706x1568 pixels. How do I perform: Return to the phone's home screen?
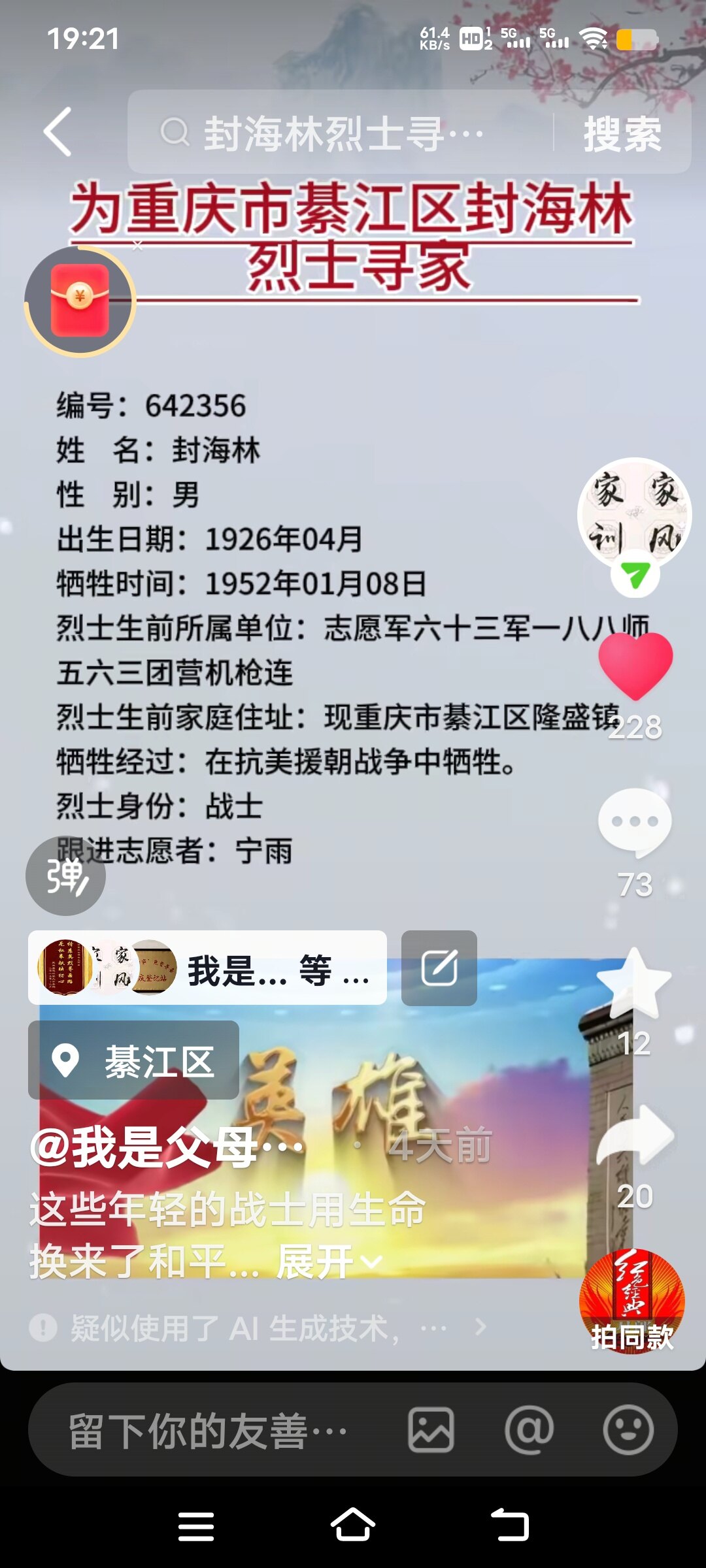click(353, 1526)
